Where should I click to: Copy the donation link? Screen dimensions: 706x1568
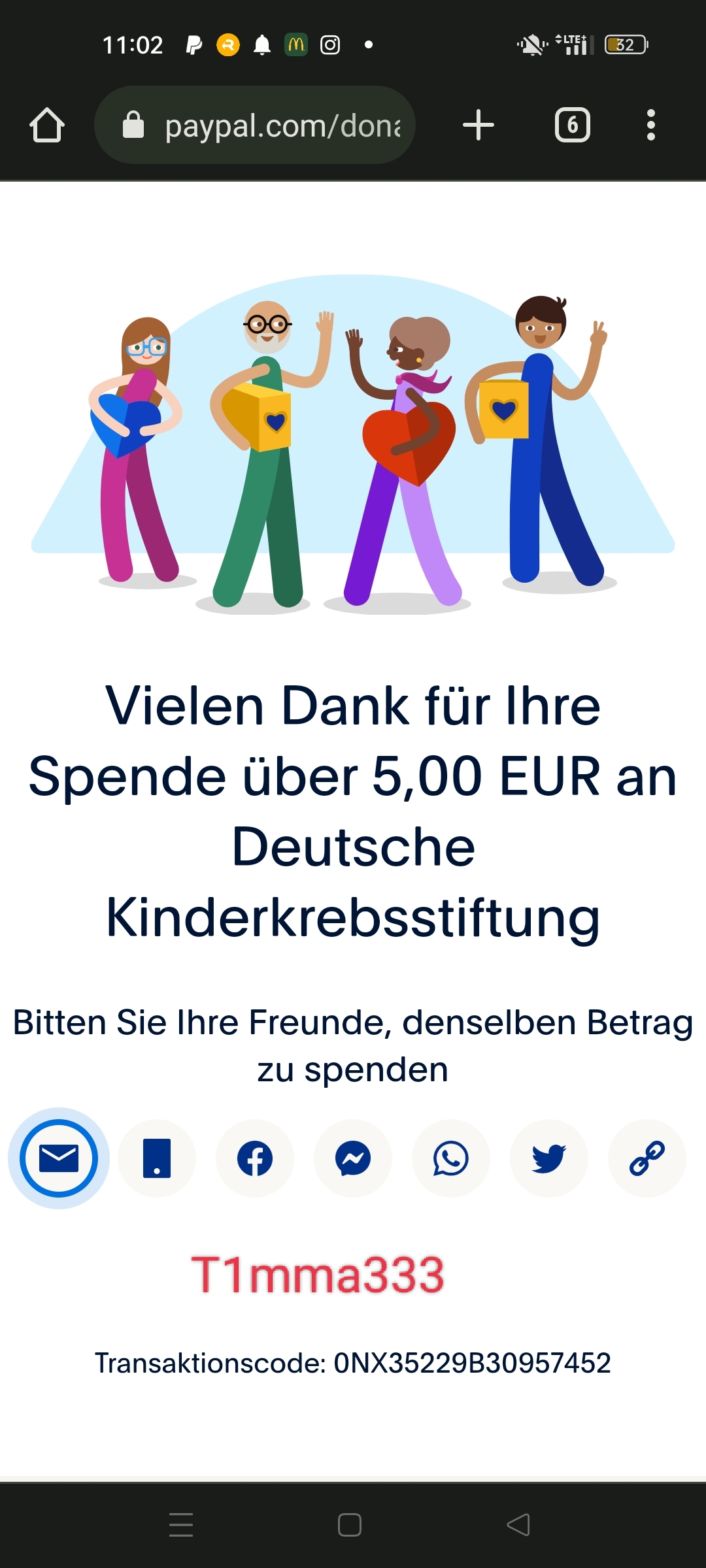point(647,1158)
